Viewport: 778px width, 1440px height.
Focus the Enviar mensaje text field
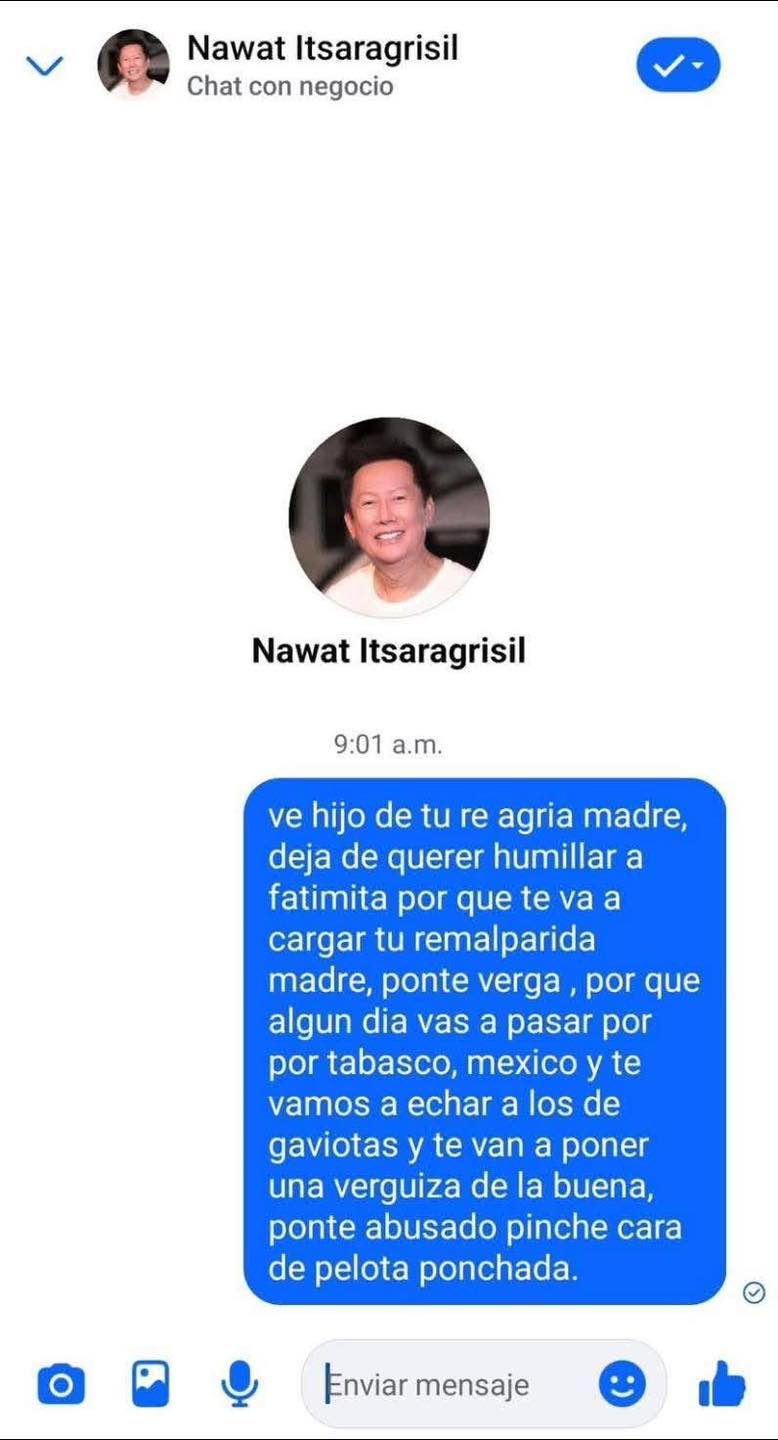point(450,1386)
